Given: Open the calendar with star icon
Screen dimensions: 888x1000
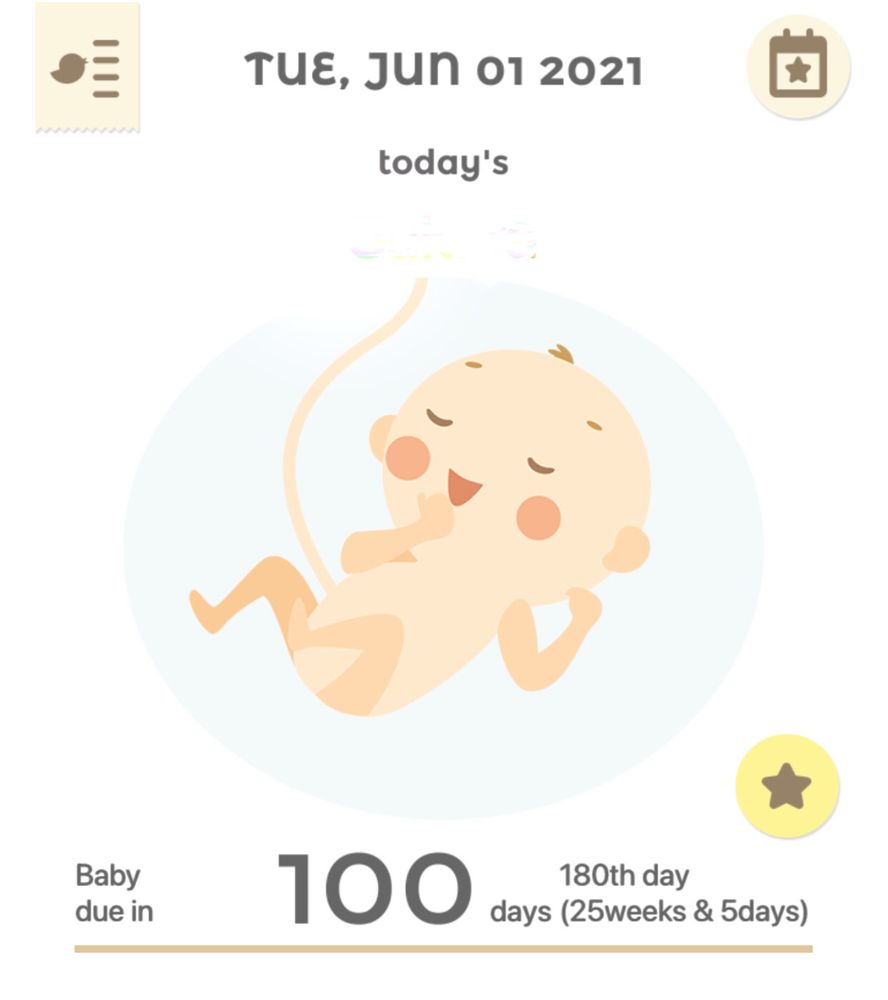Looking at the screenshot, I should point(798,68).
